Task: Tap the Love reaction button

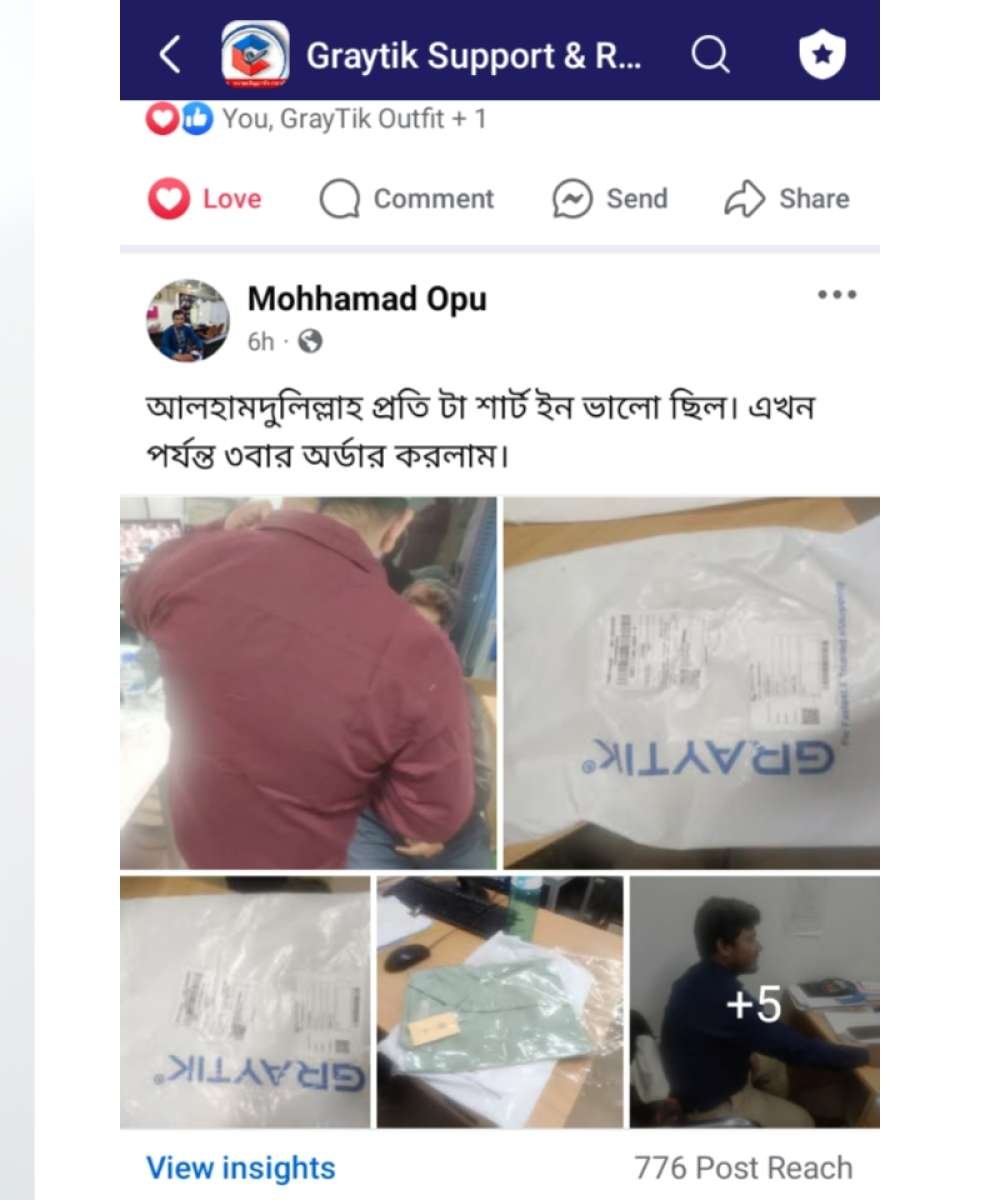Action: click(205, 199)
